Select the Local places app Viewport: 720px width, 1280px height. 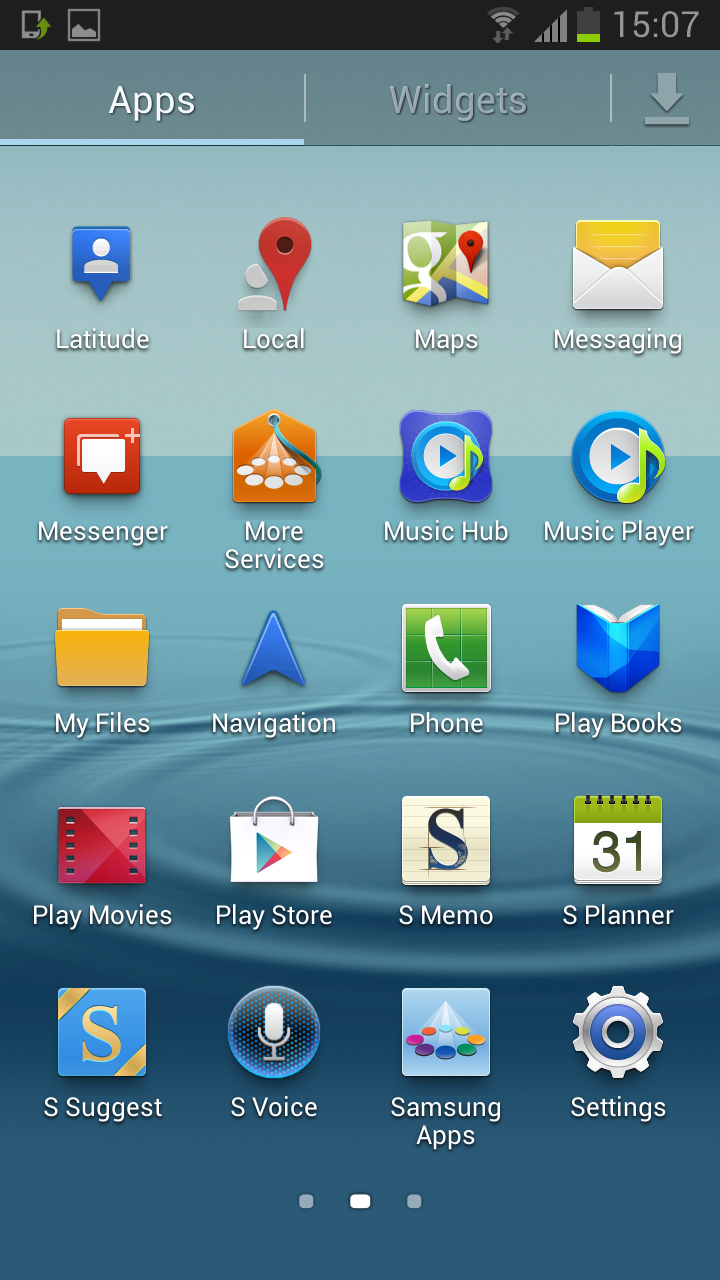(x=274, y=265)
